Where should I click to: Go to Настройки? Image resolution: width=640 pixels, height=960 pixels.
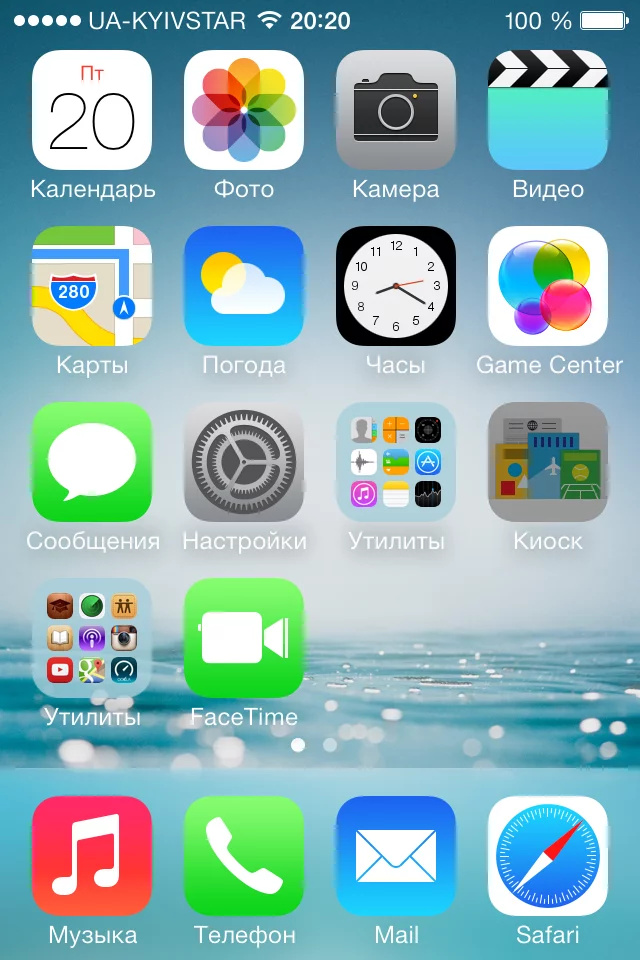[x=244, y=462]
